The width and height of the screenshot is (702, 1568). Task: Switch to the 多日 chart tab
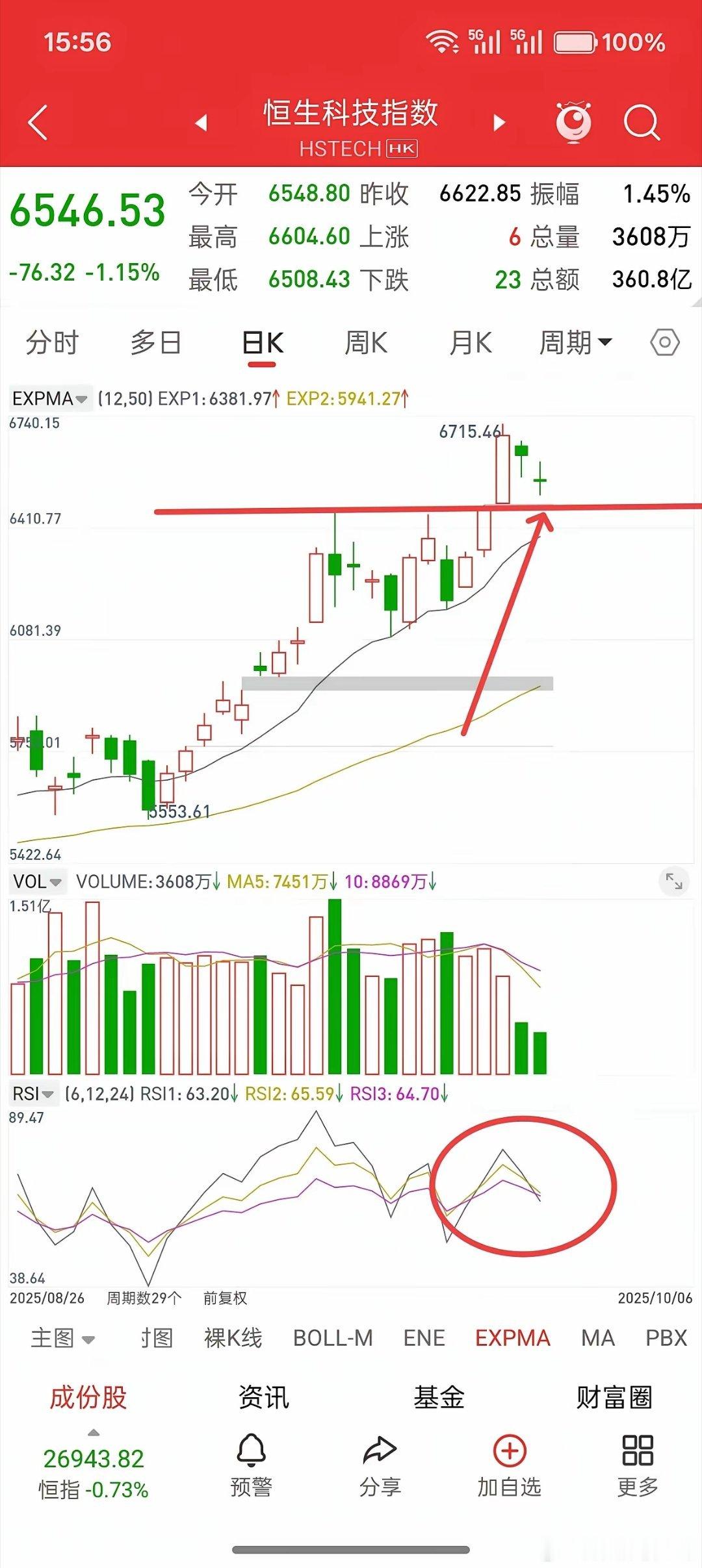click(x=156, y=342)
